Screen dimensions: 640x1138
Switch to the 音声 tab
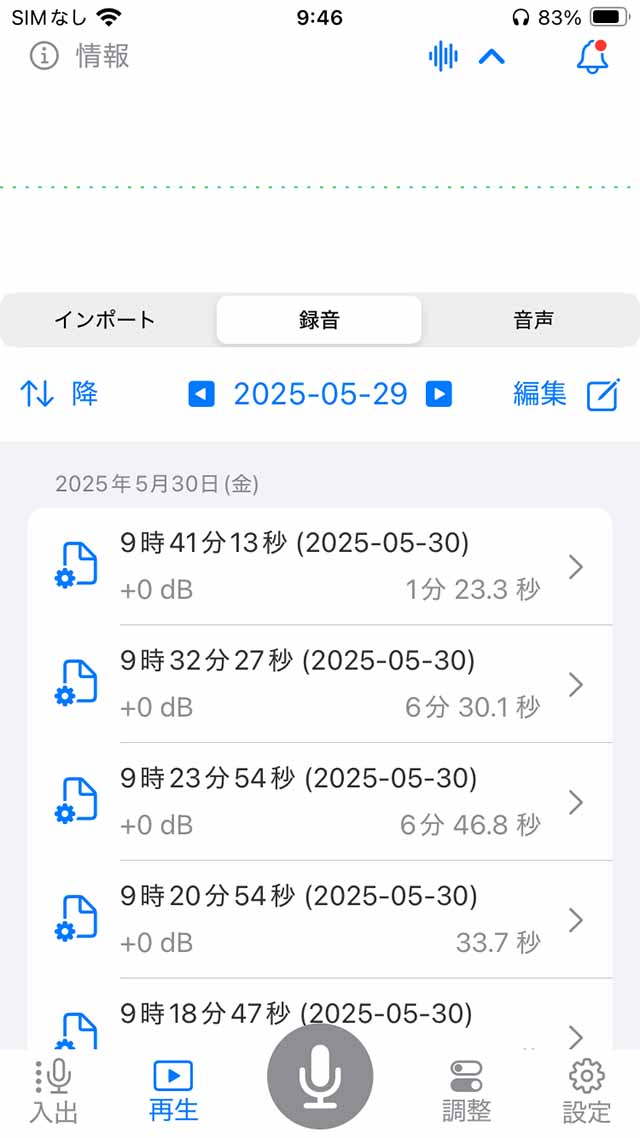(533, 320)
